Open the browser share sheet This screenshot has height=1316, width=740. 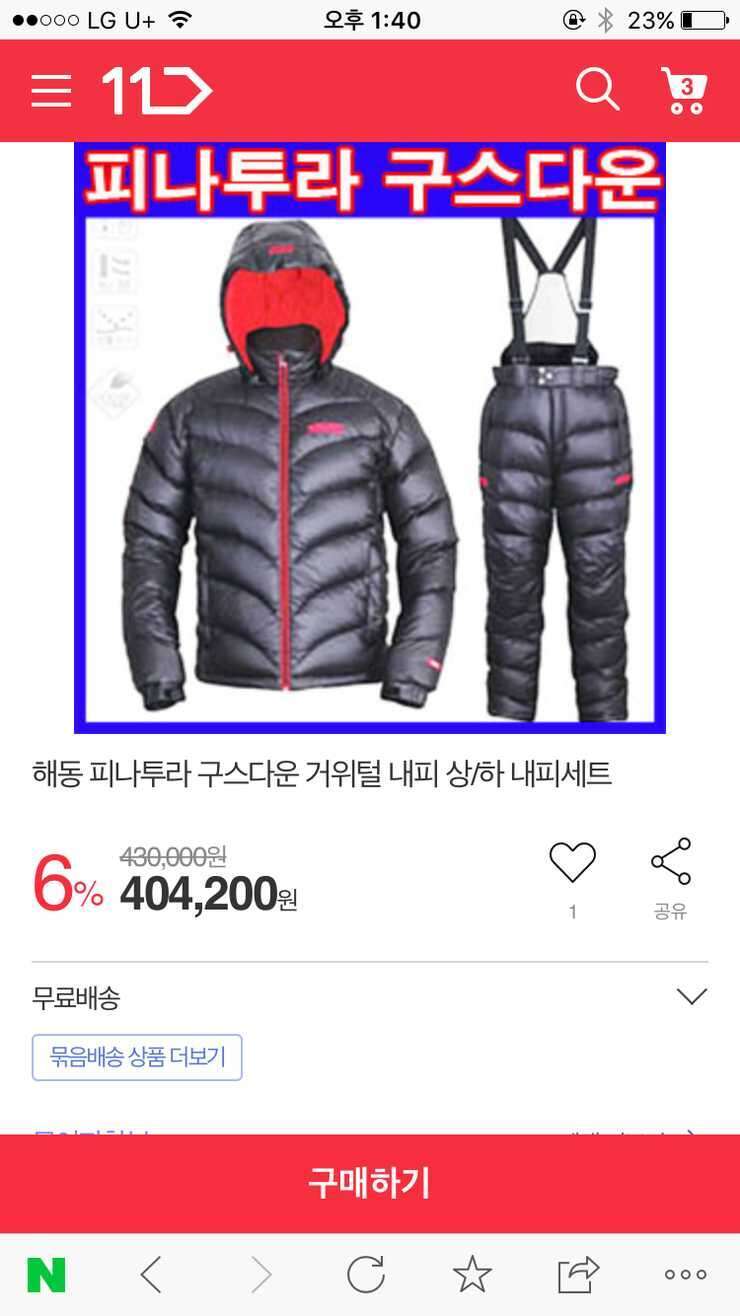(578, 1274)
